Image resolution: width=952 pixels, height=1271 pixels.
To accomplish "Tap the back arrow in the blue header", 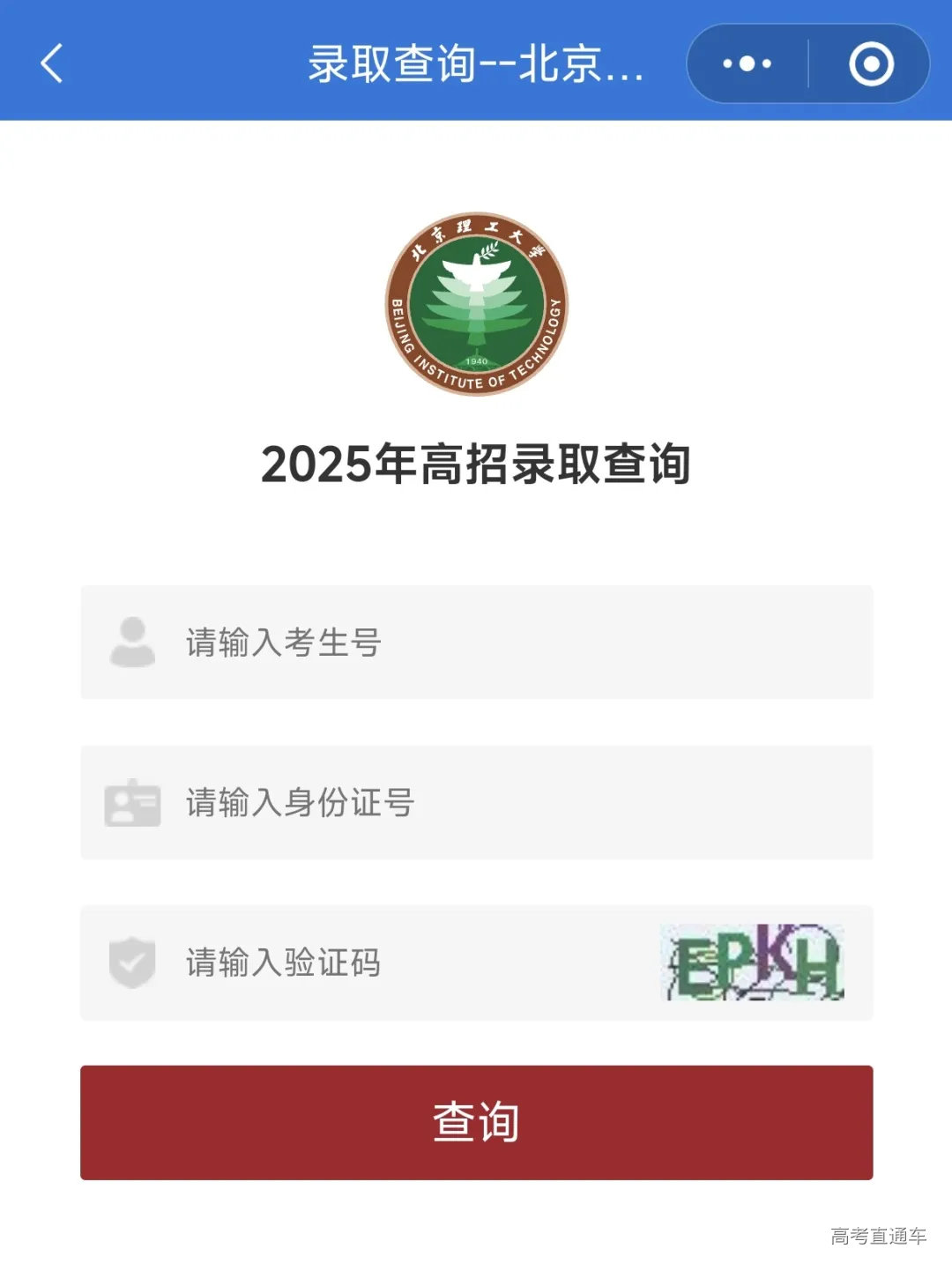I will click(50, 63).
